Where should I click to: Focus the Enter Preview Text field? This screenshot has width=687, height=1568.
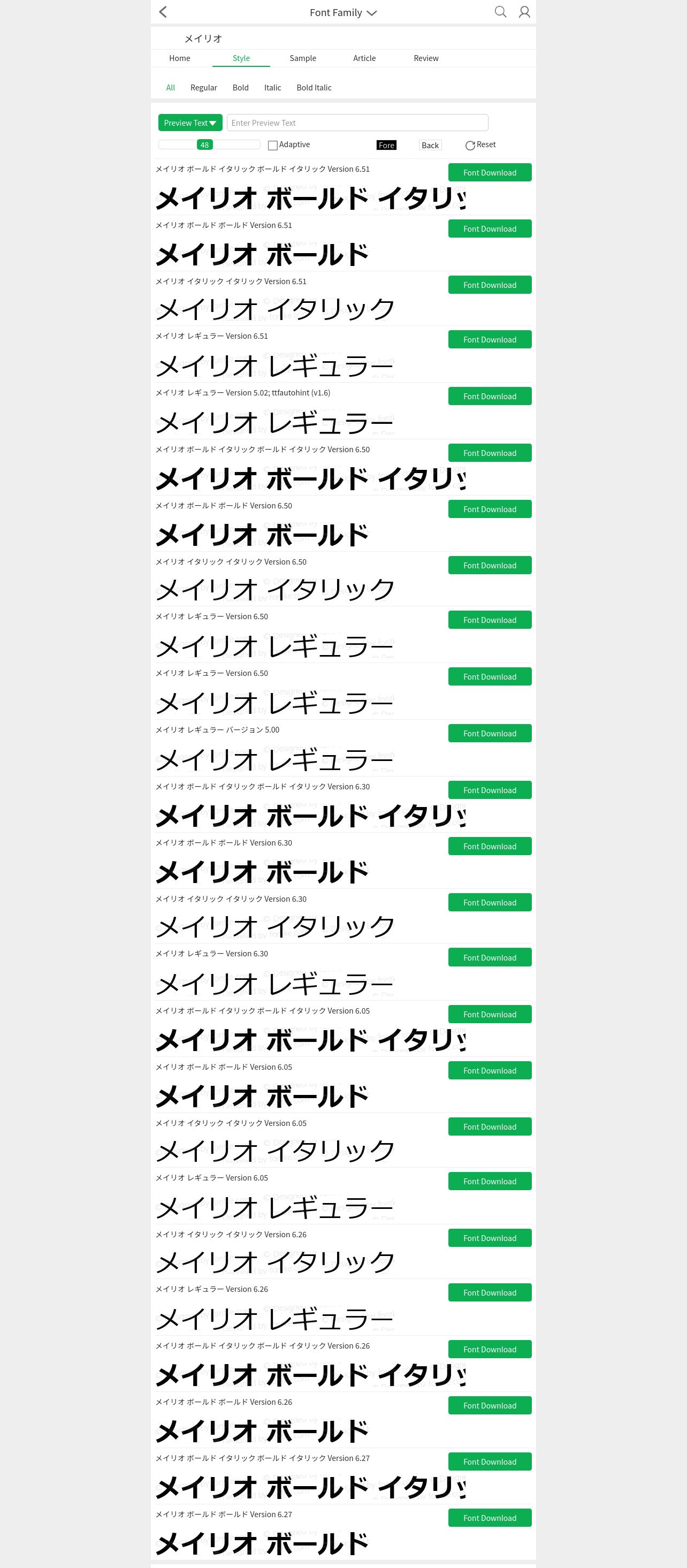pos(357,123)
